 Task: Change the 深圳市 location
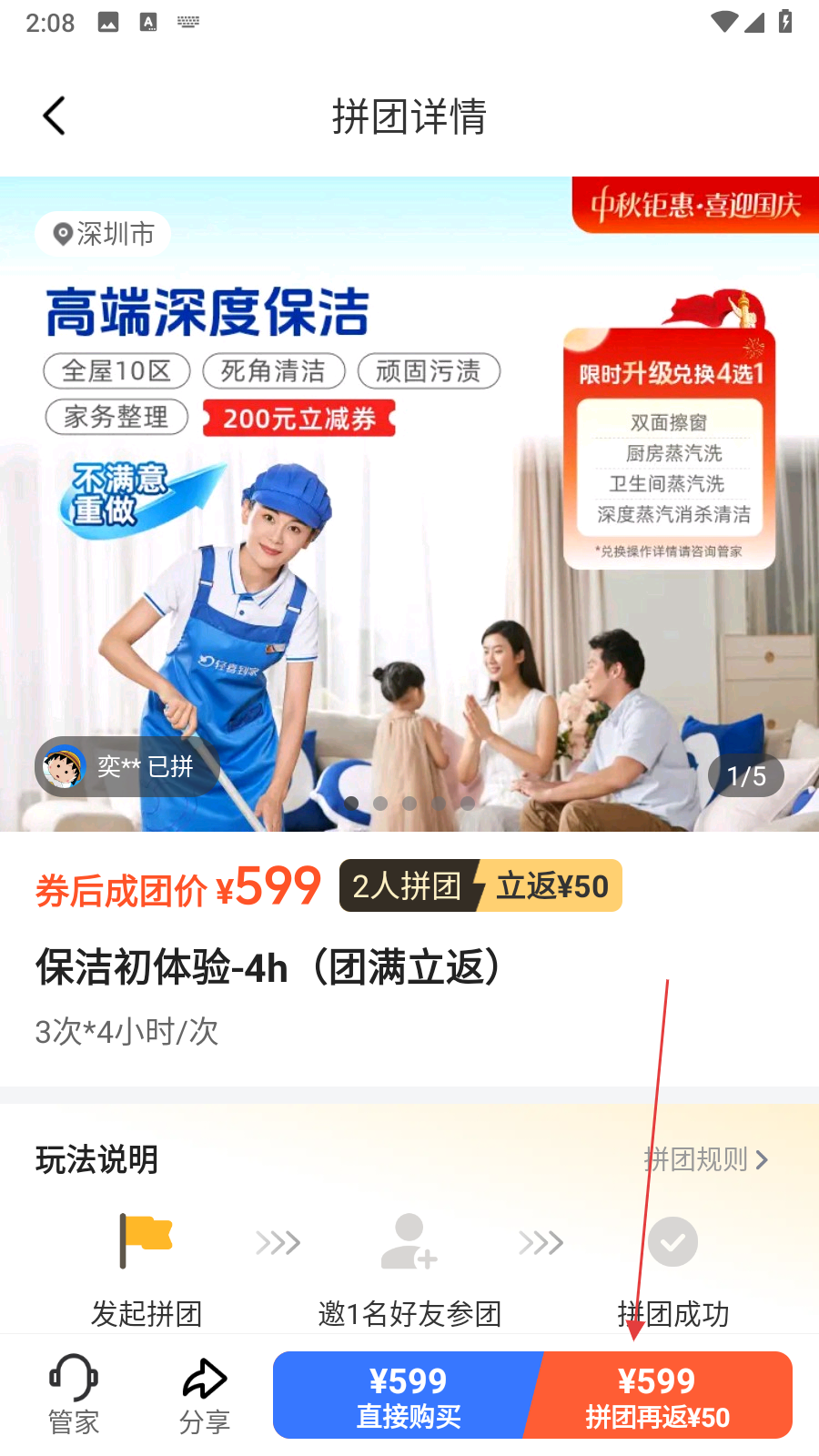[103, 234]
